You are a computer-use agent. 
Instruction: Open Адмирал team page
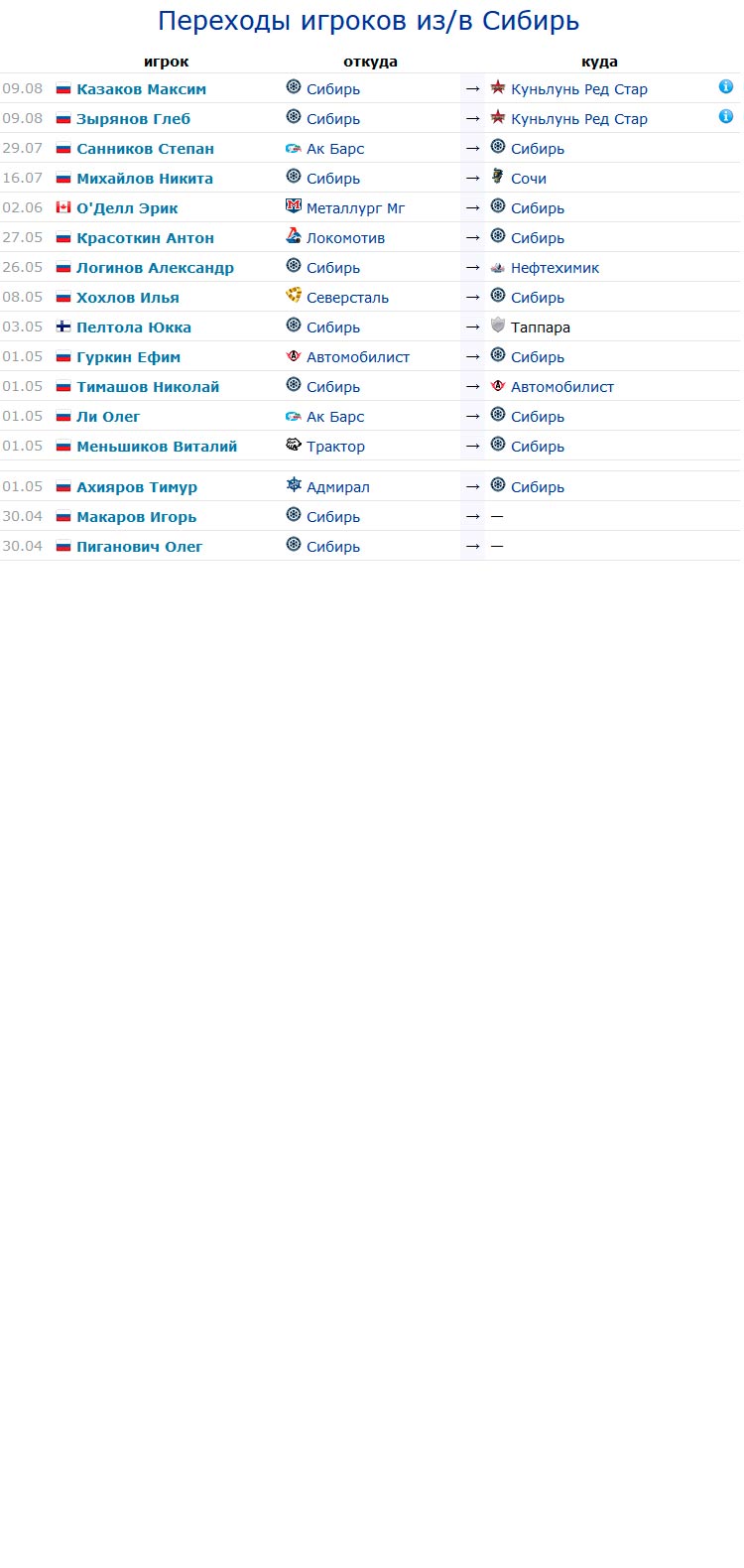(337, 487)
